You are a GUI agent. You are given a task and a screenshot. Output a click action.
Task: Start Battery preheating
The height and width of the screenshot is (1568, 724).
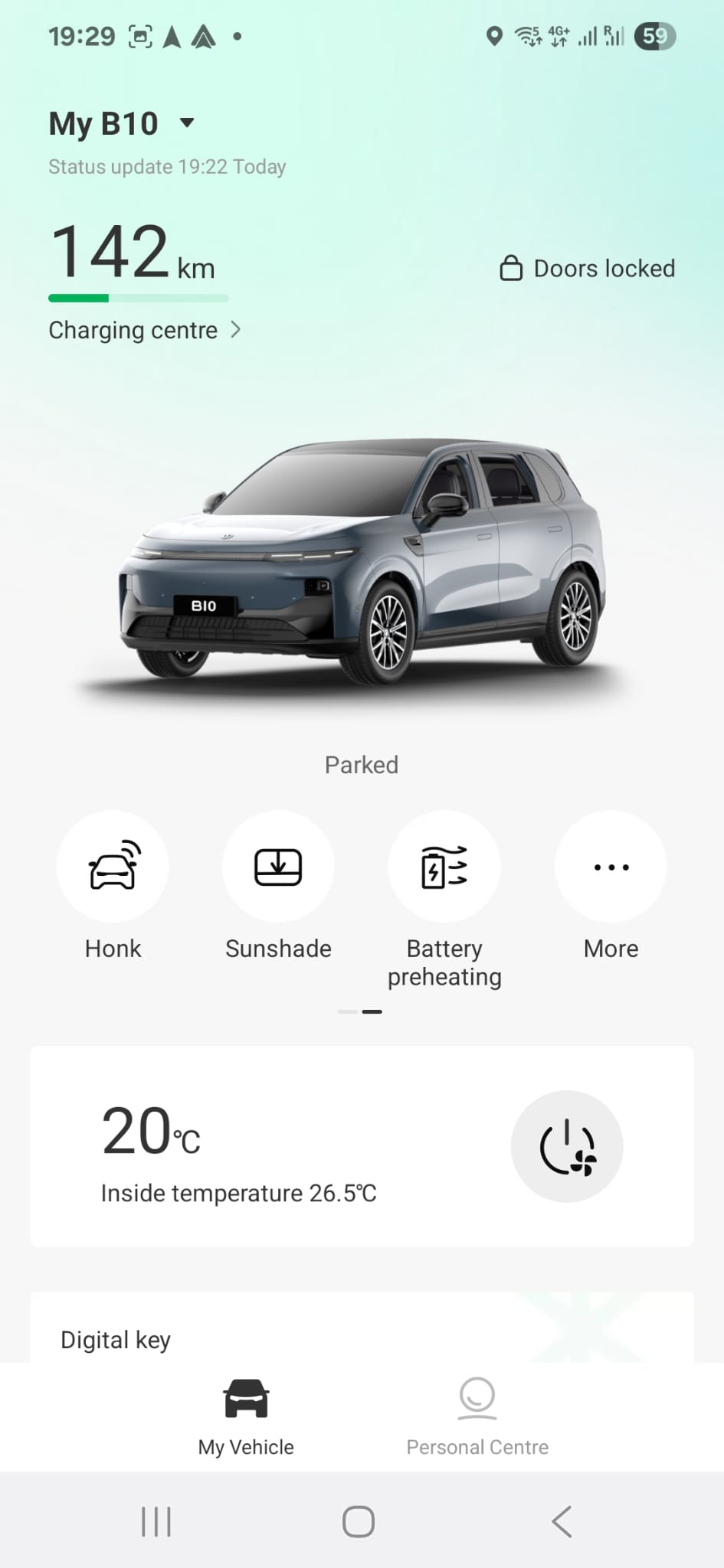coord(444,867)
